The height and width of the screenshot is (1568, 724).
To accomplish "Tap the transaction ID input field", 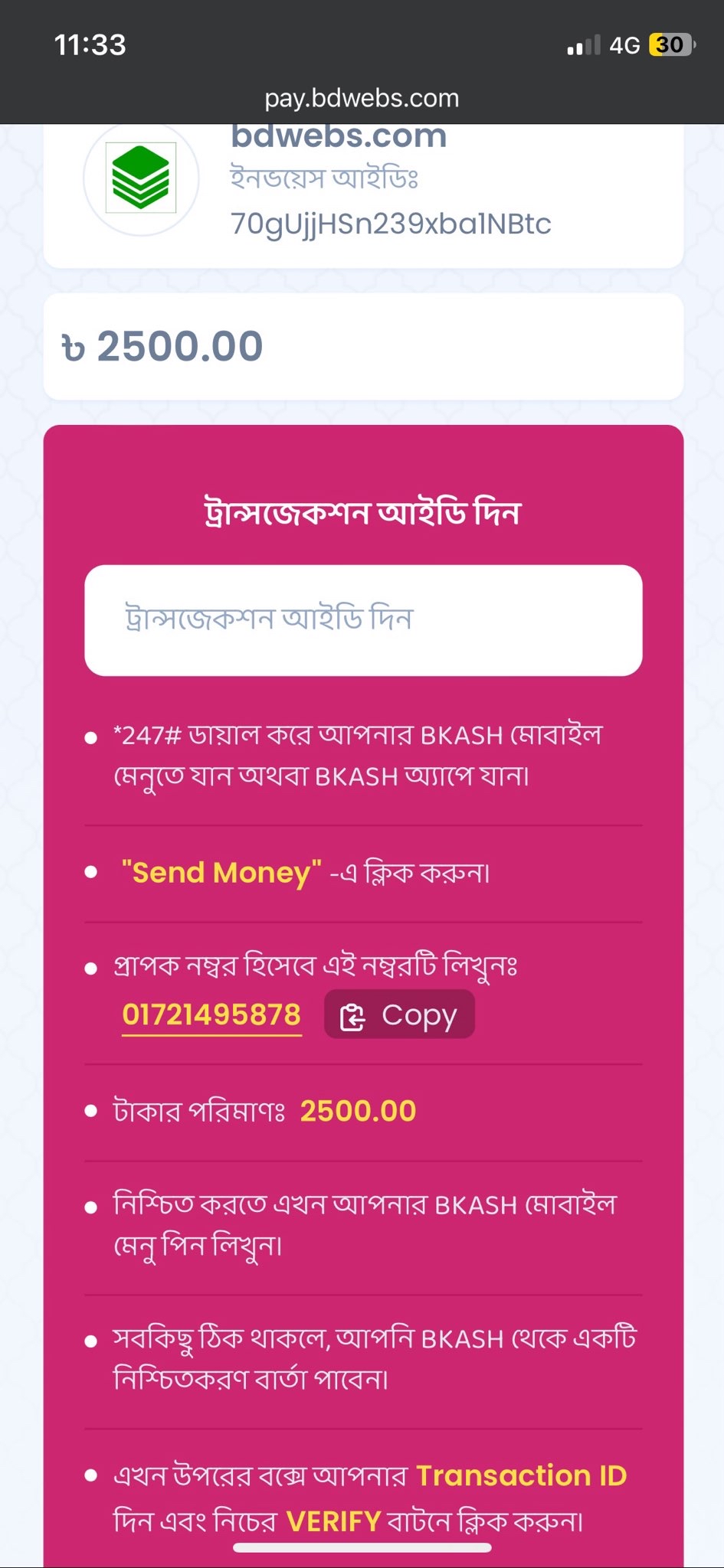I will point(363,620).
